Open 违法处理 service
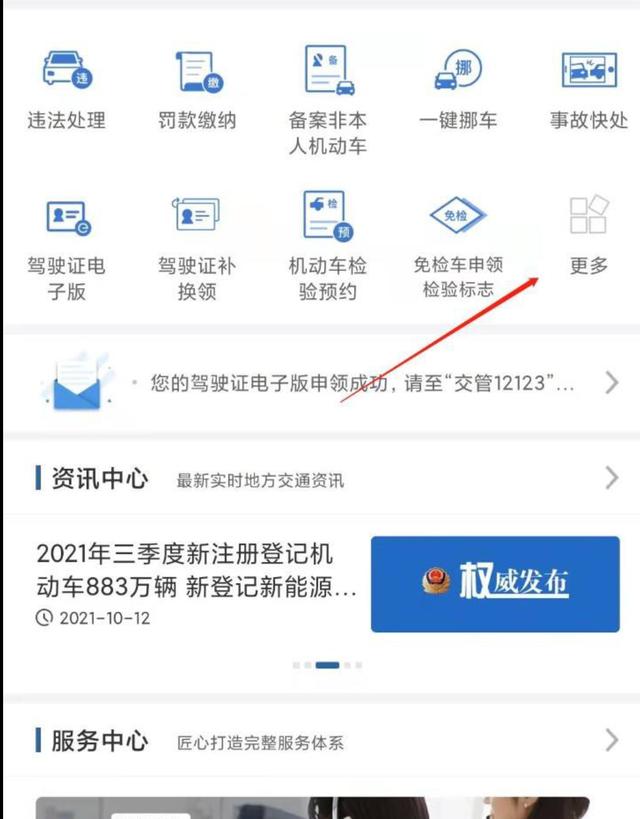640x819 pixels. pos(67,90)
